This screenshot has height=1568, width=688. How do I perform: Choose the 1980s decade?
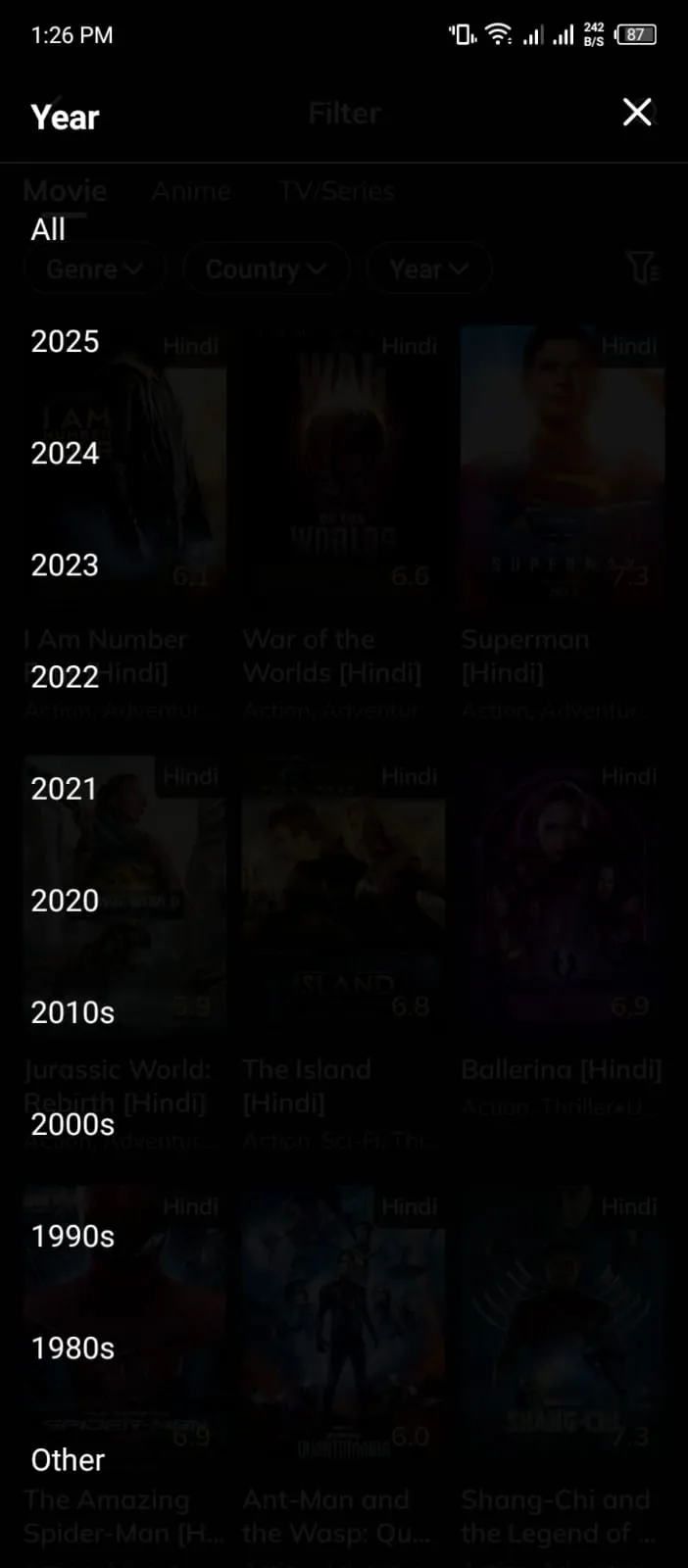point(73,1348)
